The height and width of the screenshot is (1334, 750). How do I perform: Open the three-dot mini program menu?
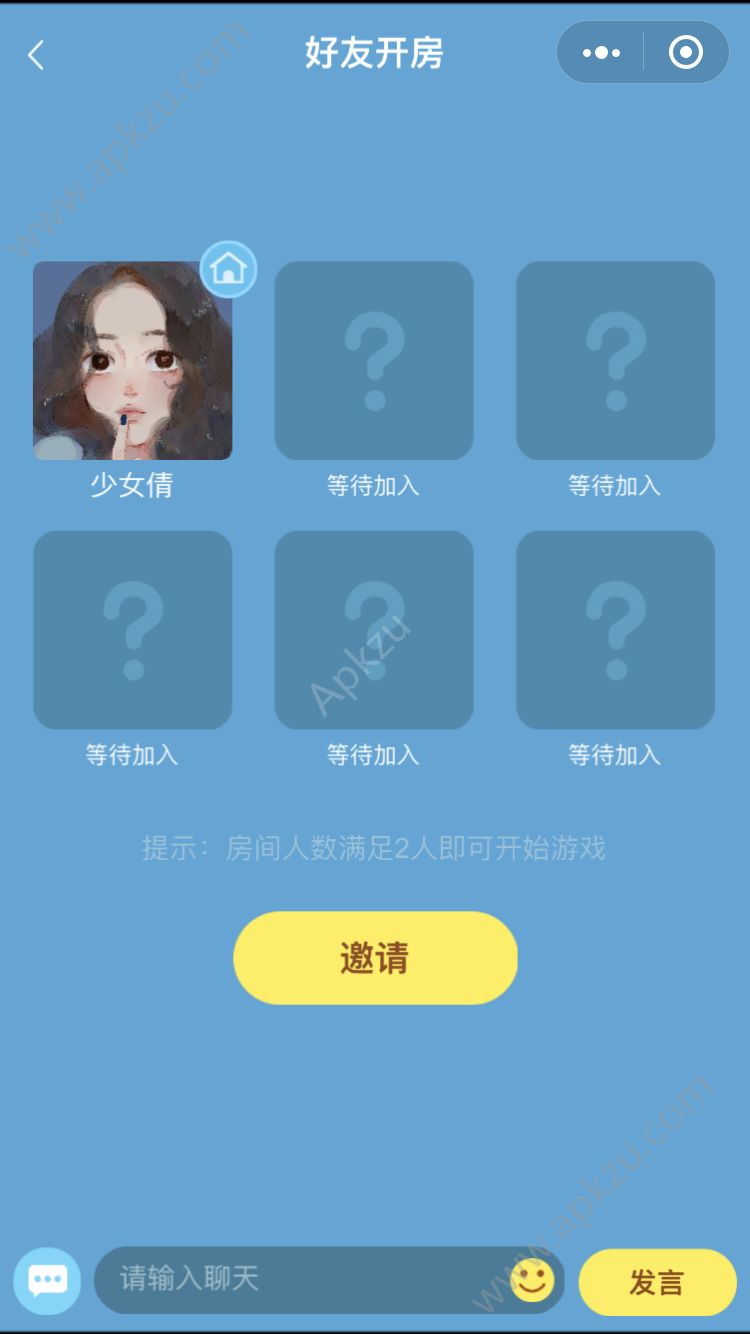tap(600, 51)
